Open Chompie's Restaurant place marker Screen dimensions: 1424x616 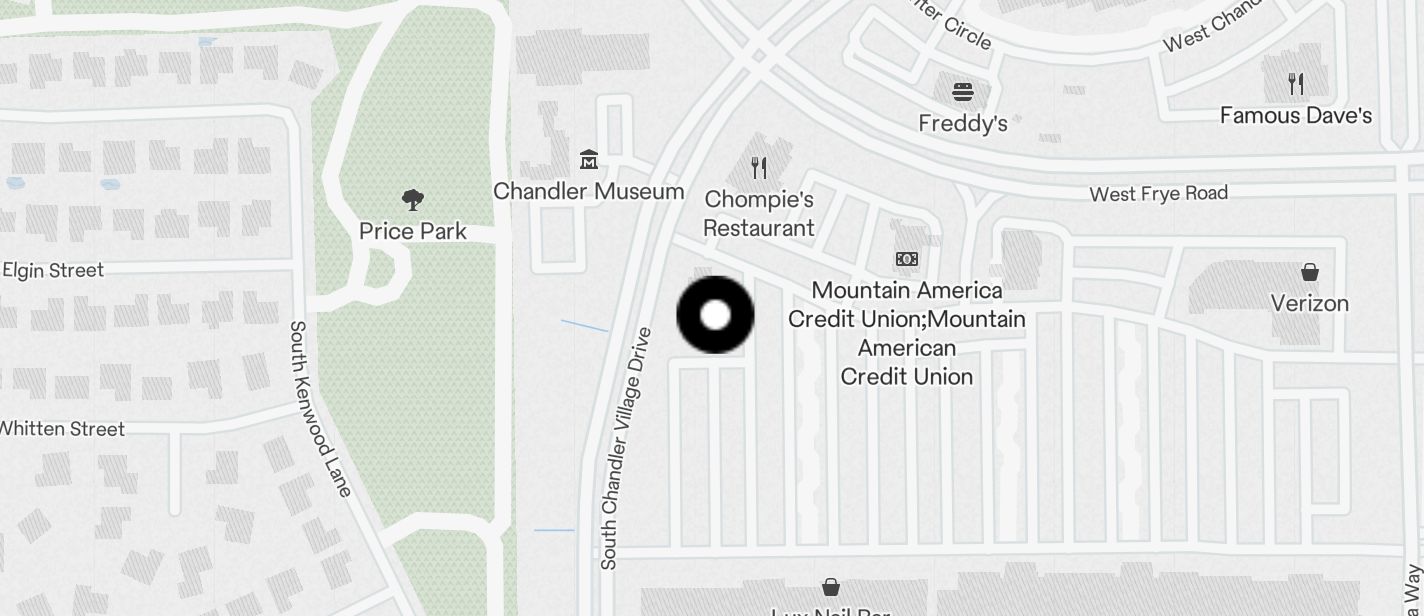coord(759,168)
